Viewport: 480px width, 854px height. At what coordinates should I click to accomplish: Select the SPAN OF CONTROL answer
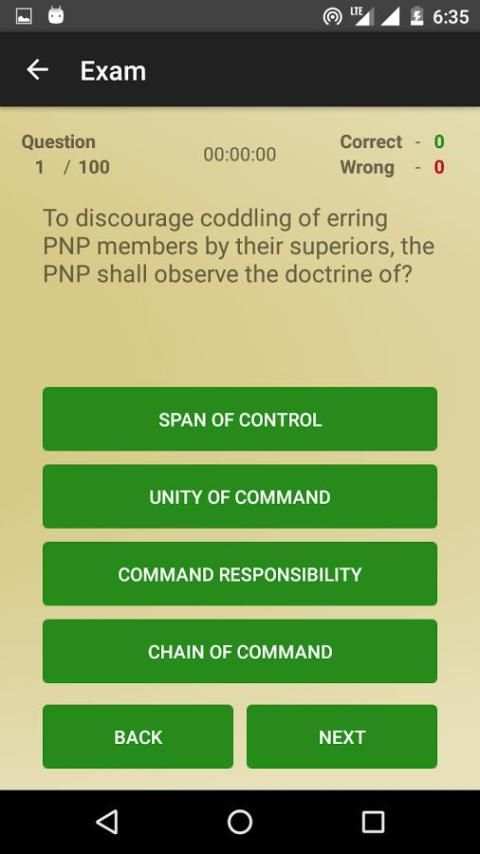click(240, 419)
